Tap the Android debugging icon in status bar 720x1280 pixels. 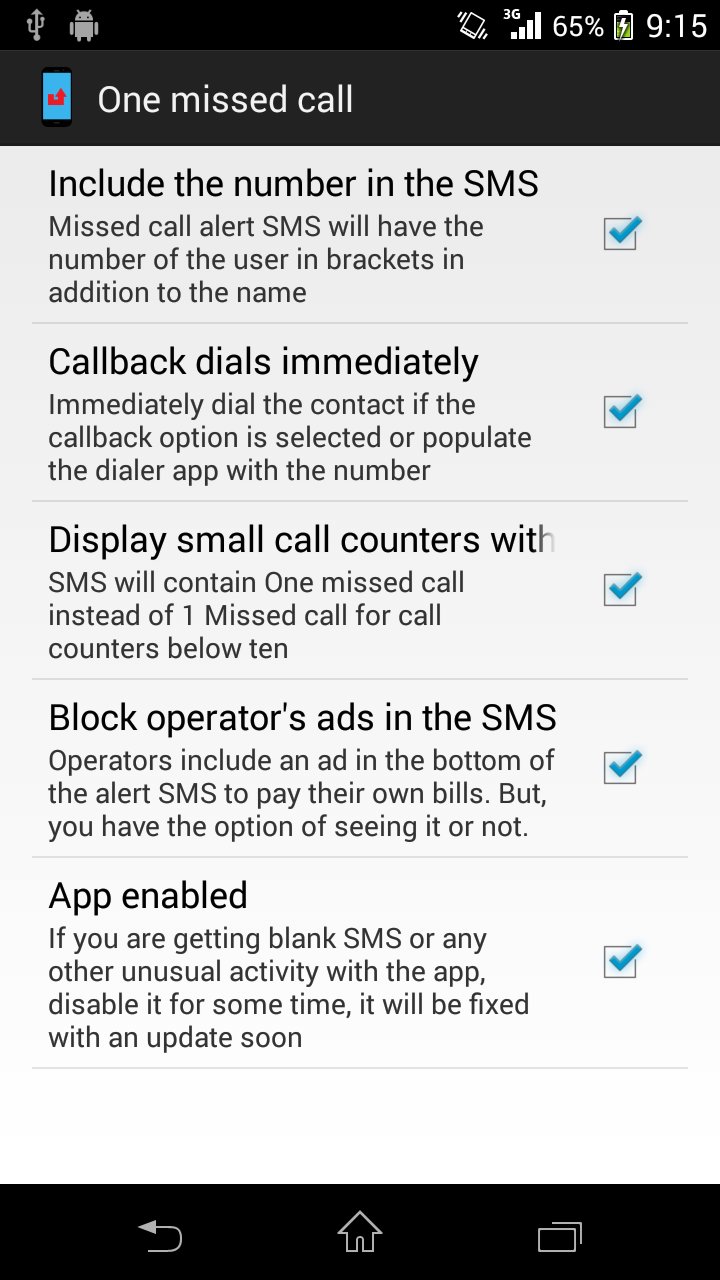pos(84,24)
